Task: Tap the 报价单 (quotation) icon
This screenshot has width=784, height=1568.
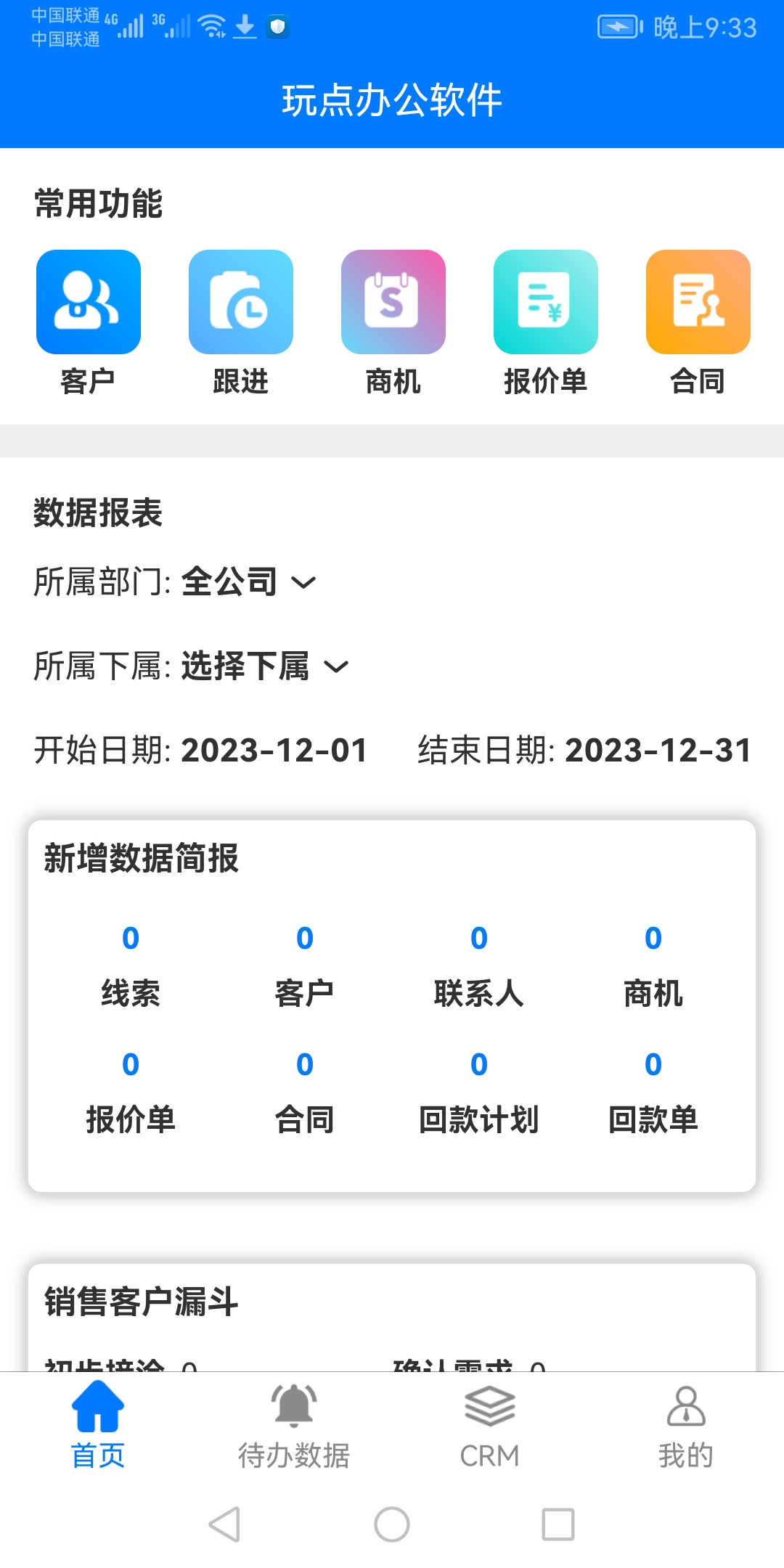Action: click(x=545, y=302)
